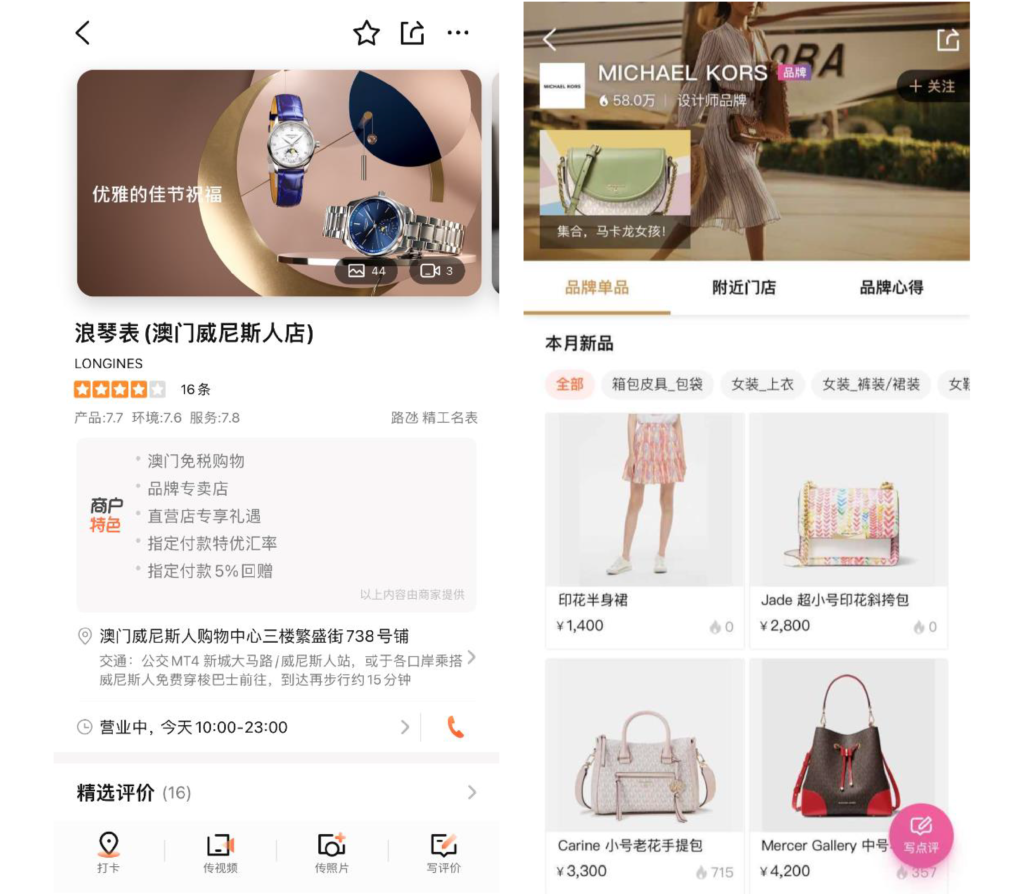Expand the 精选评价 reviews section
This screenshot has width=1024, height=894.
coord(275,793)
